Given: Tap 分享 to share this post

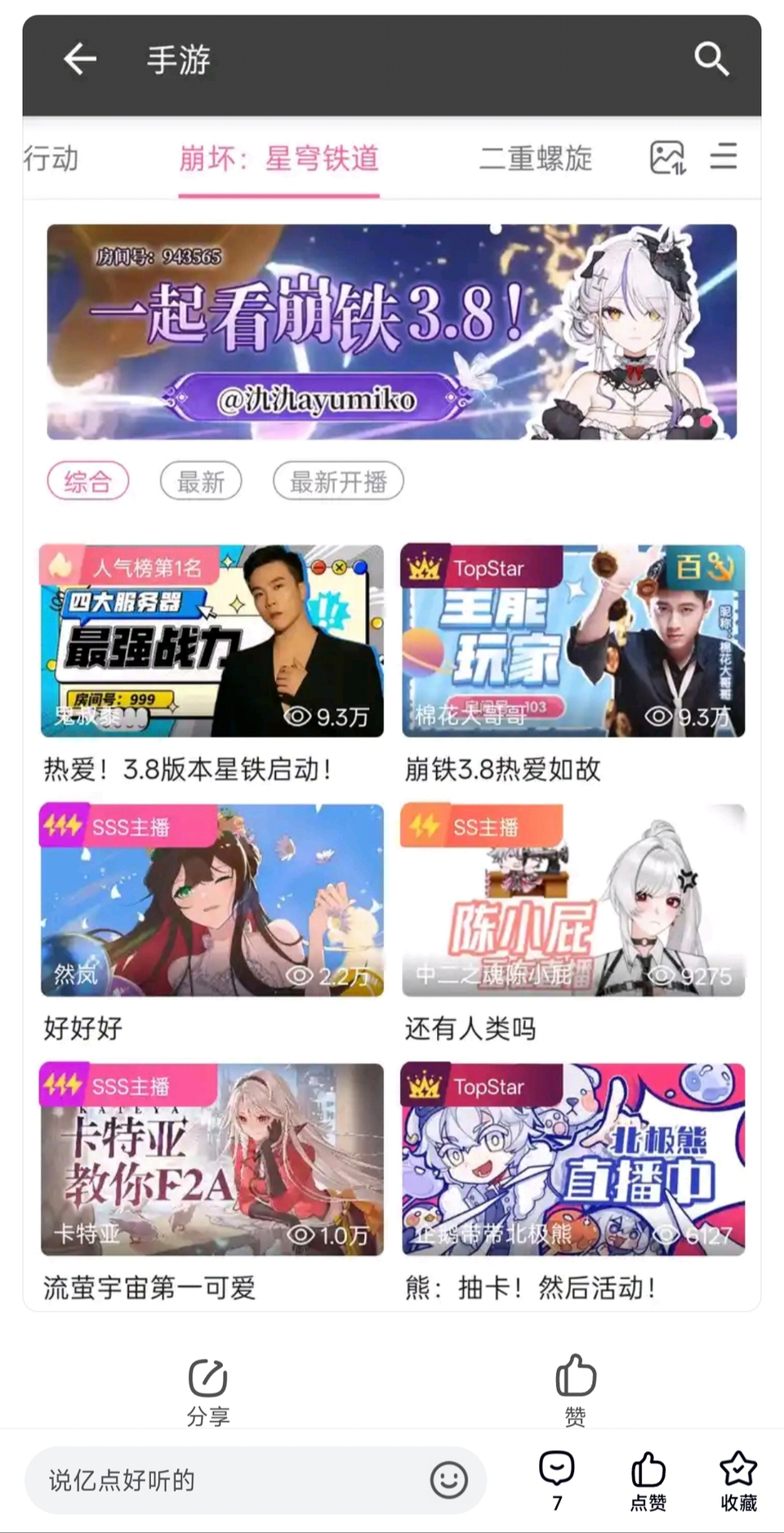Looking at the screenshot, I should [x=208, y=1392].
